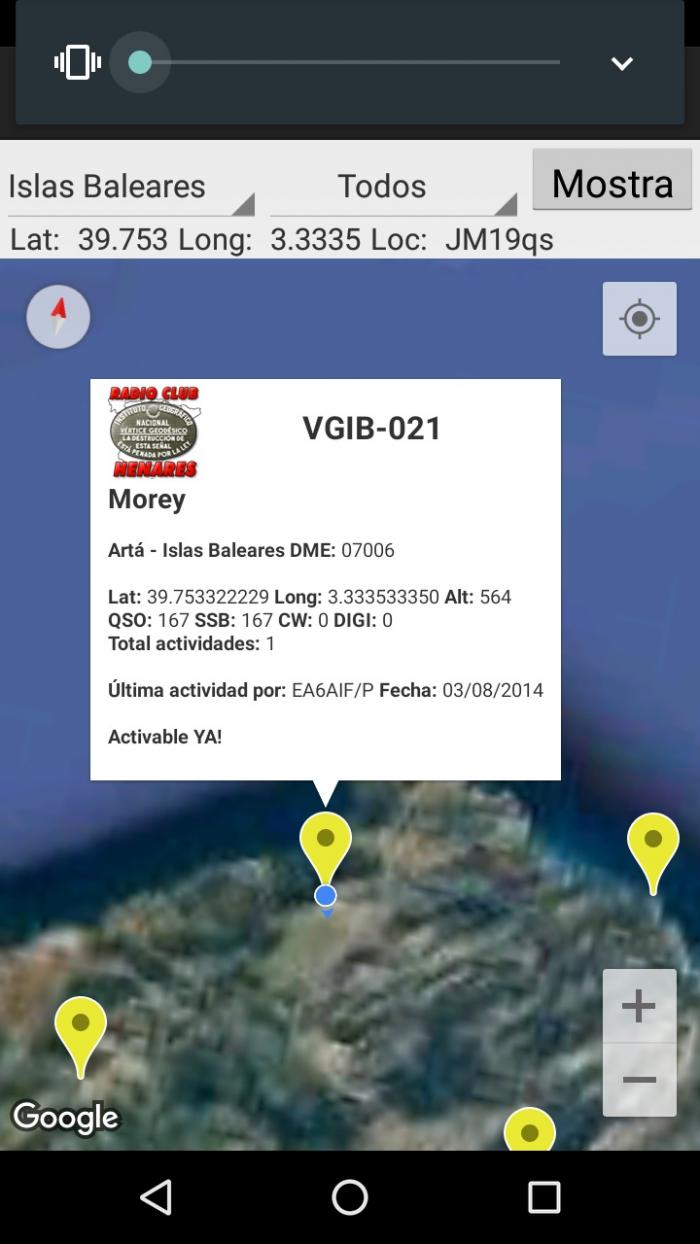Open the Islas Baleares region dropdown
The width and height of the screenshot is (700, 1244).
pyautogui.click(x=131, y=188)
